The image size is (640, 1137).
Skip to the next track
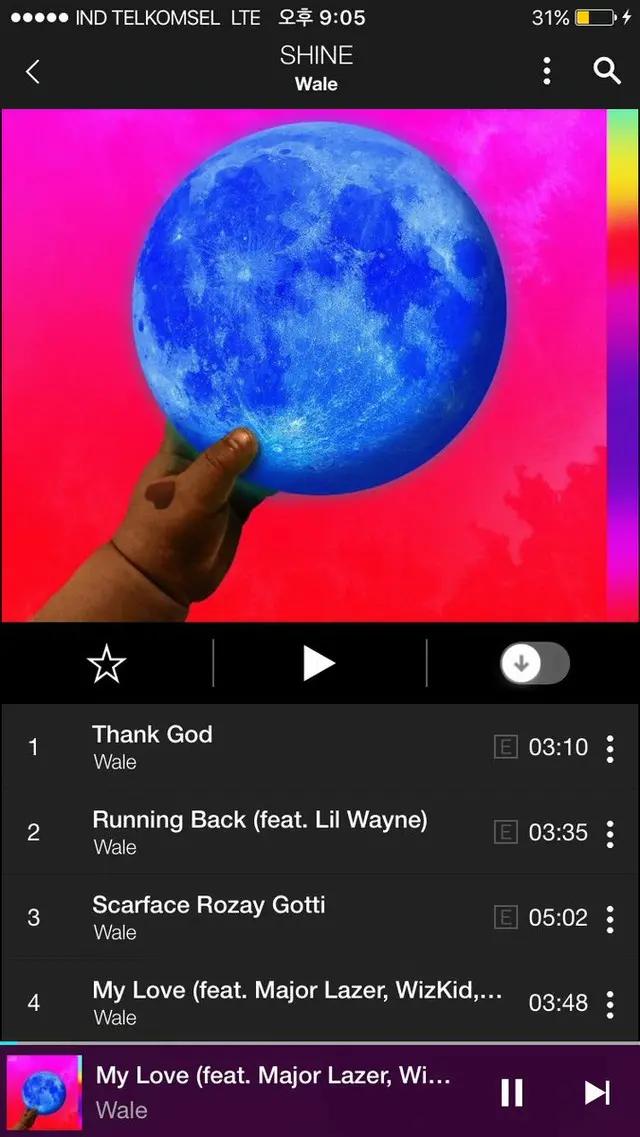tap(597, 1092)
